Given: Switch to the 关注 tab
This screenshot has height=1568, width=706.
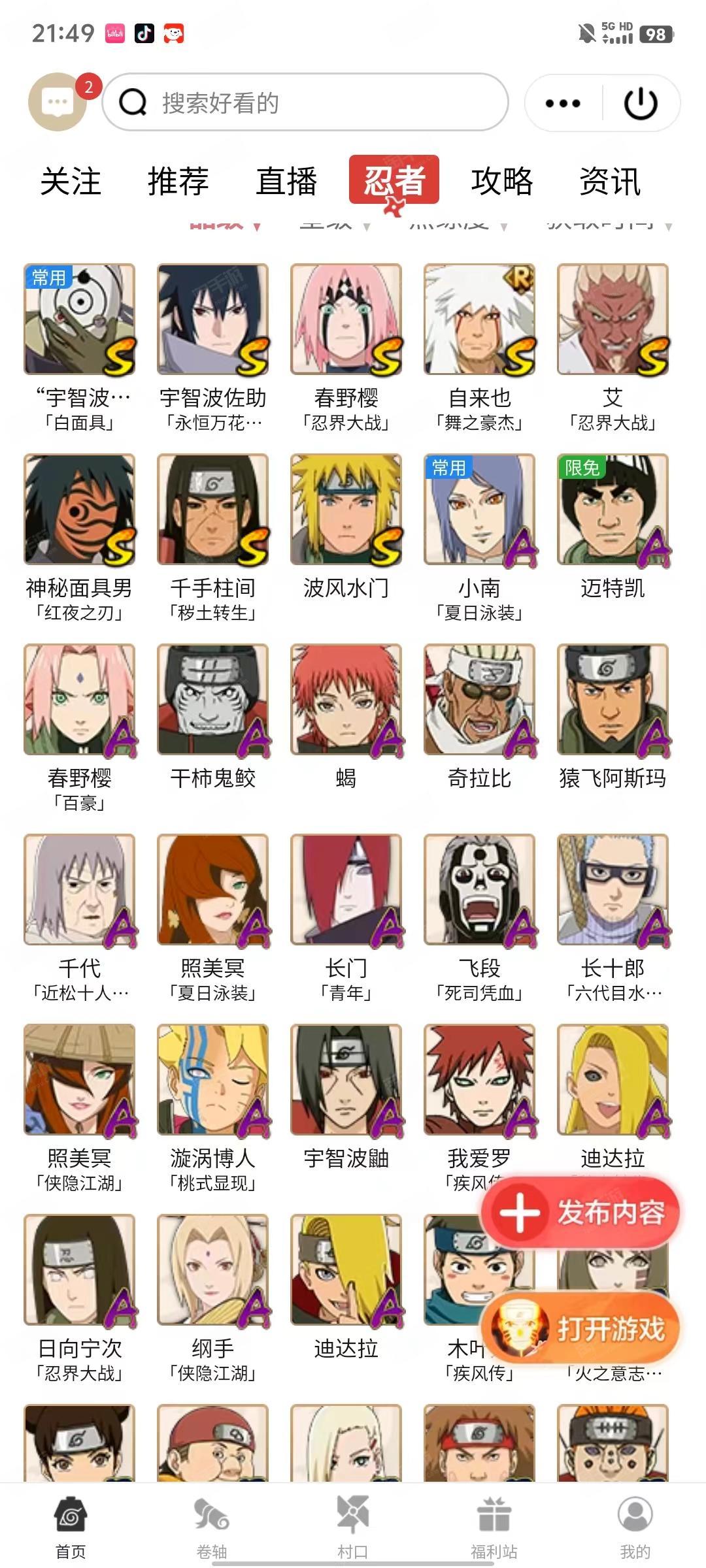Looking at the screenshot, I should [x=71, y=181].
